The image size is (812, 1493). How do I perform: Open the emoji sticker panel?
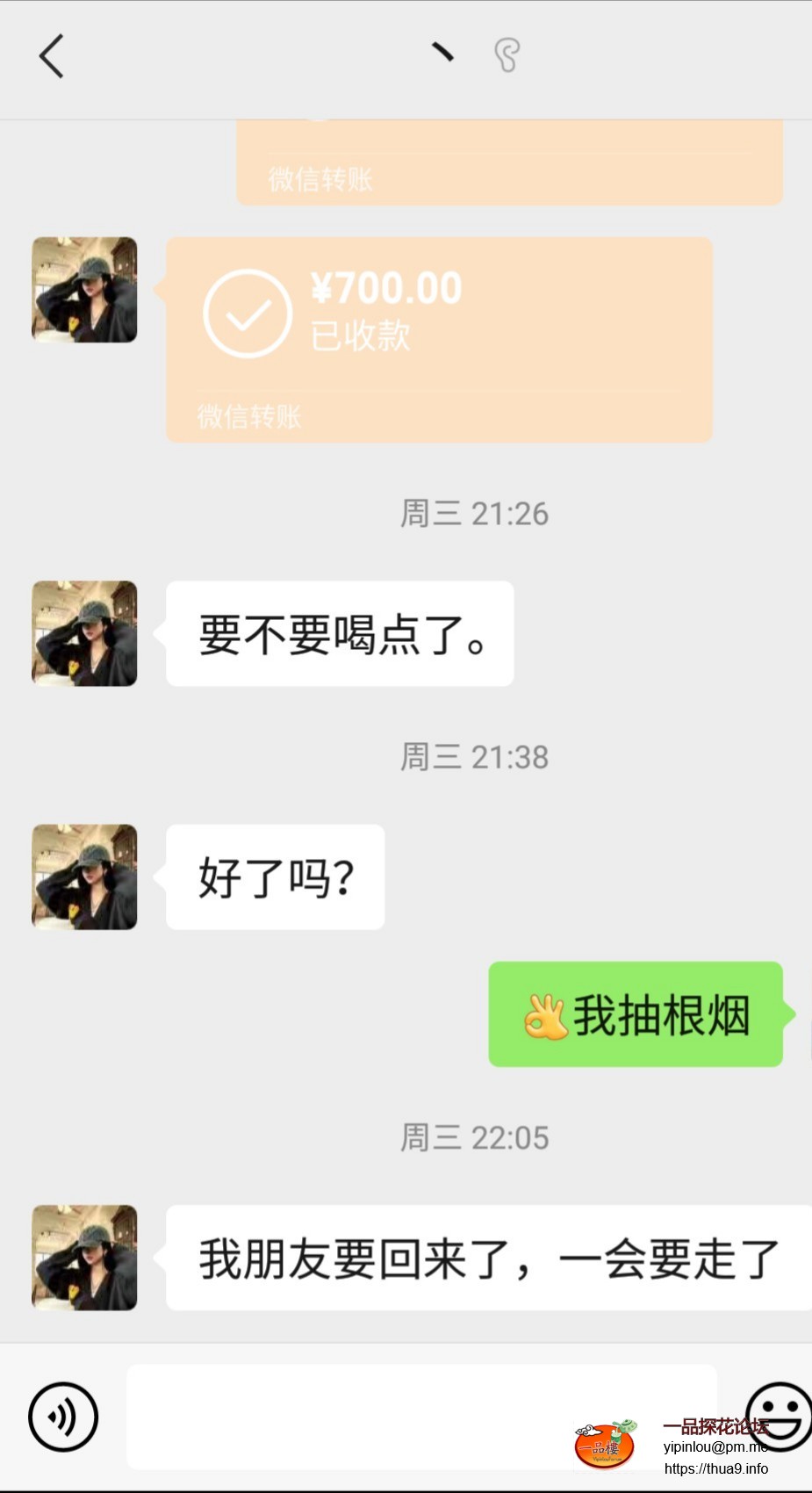pyautogui.click(x=780, y=1416)
